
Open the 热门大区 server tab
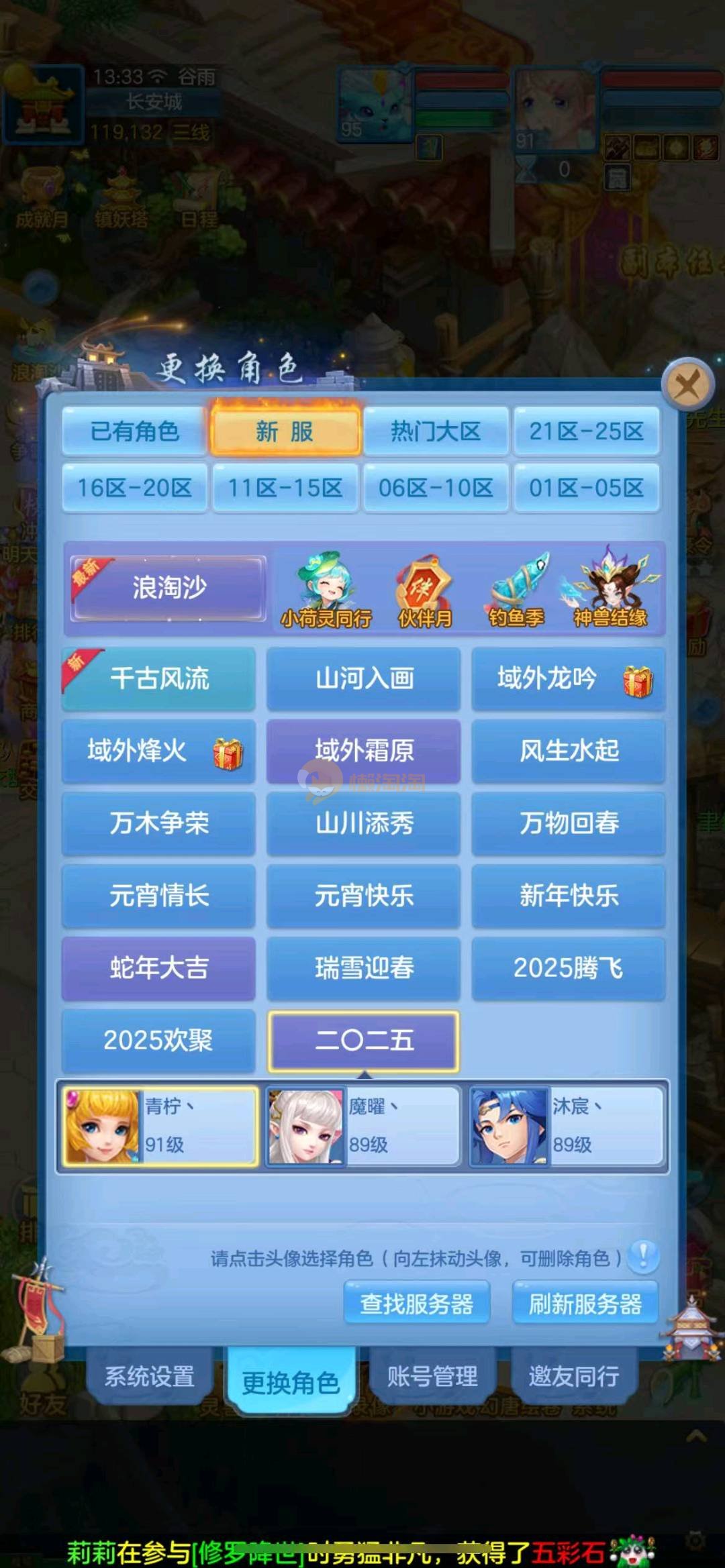(436, 431)
